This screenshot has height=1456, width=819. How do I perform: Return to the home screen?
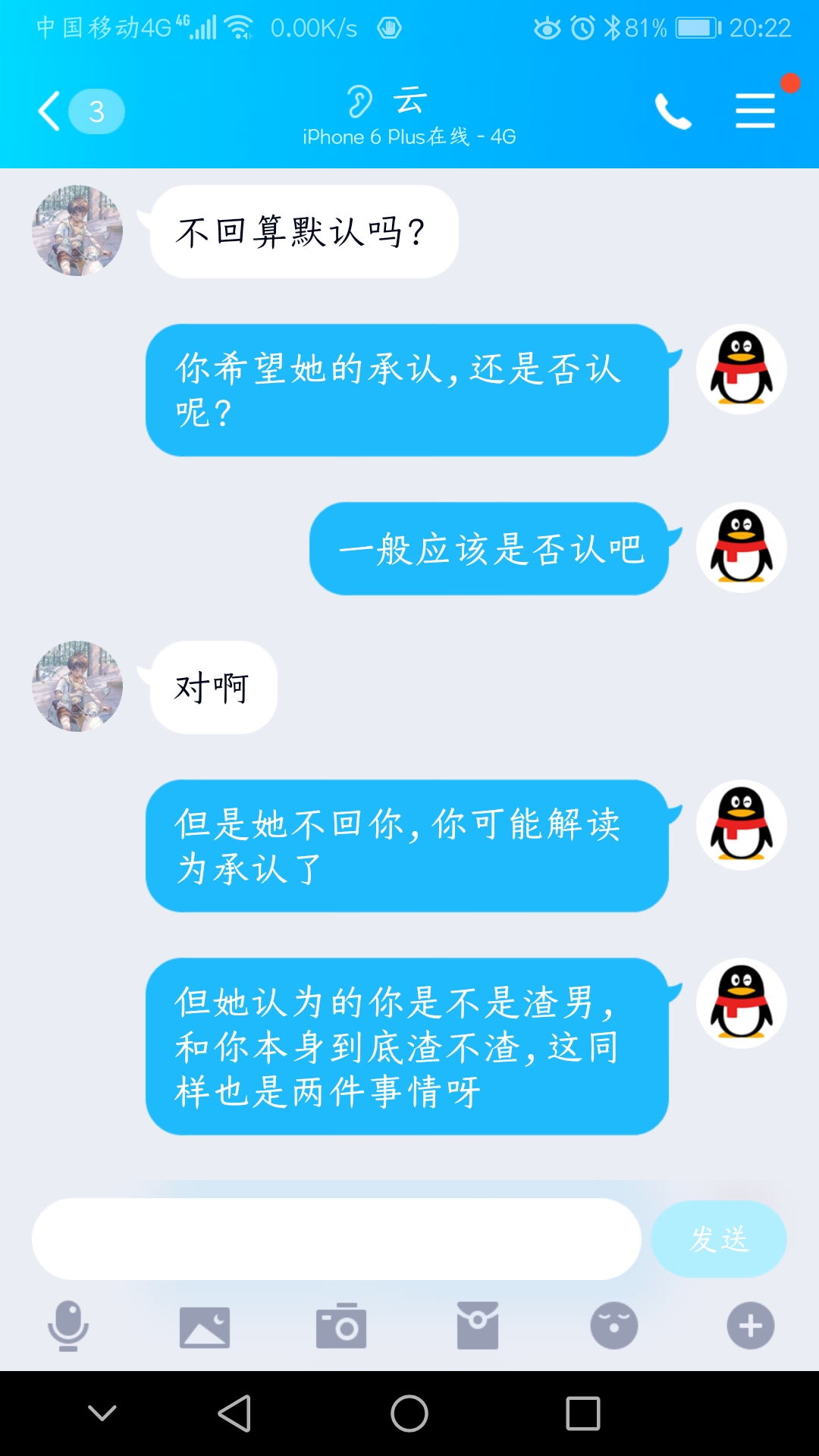[x=409, y=1414]
